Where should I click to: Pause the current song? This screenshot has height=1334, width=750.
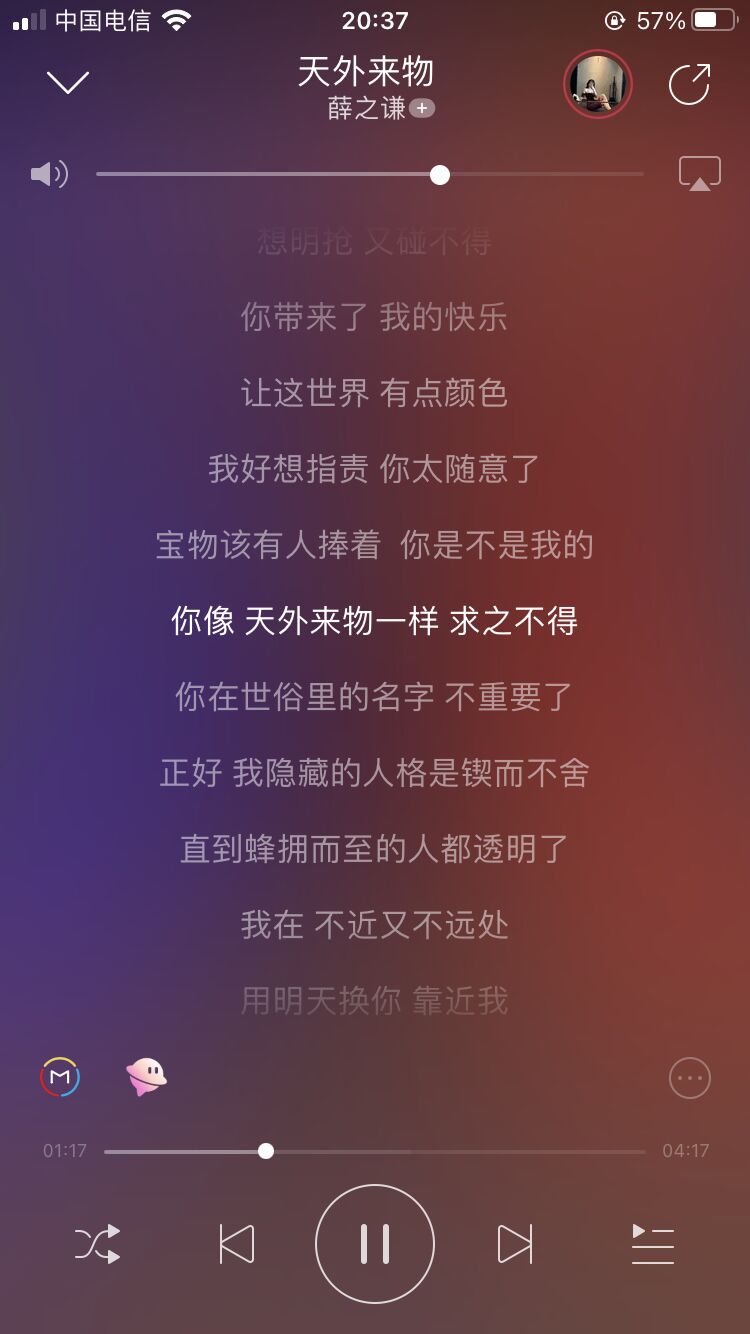[375, 1243]
